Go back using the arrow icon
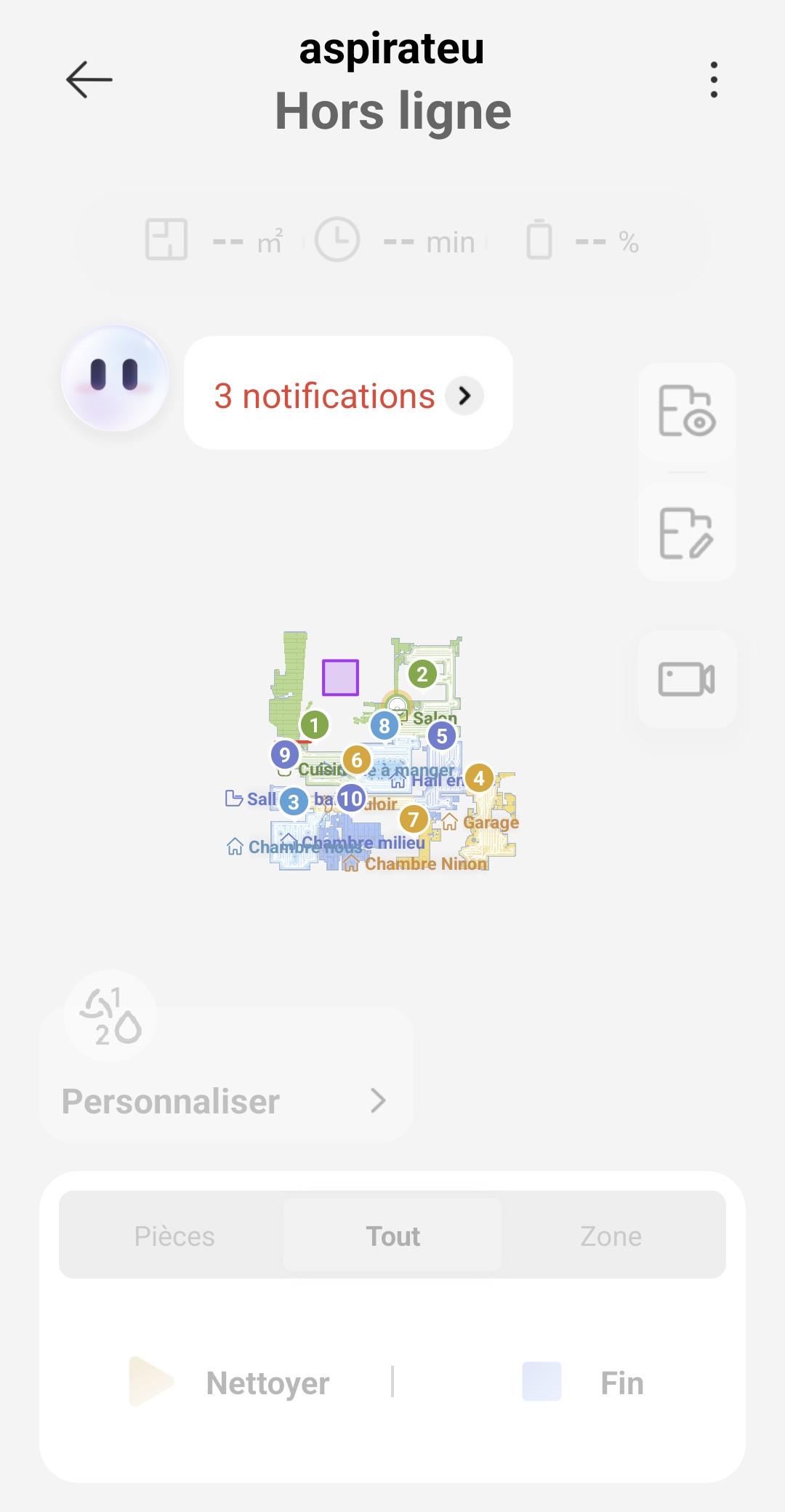 (x=89, y=79)
